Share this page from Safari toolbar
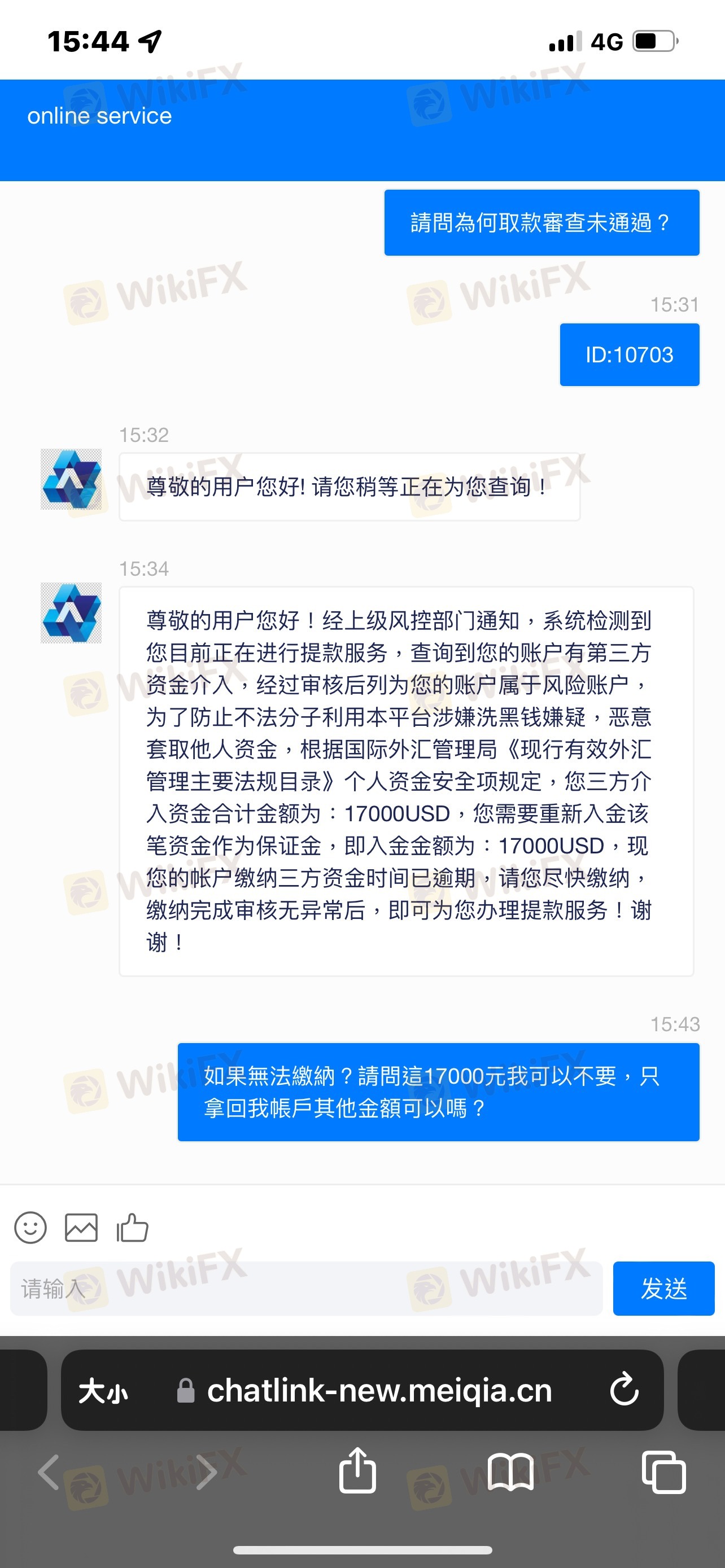This screenshot has width=725, height=1568. pyautogui.click(x=357, y=1471)
